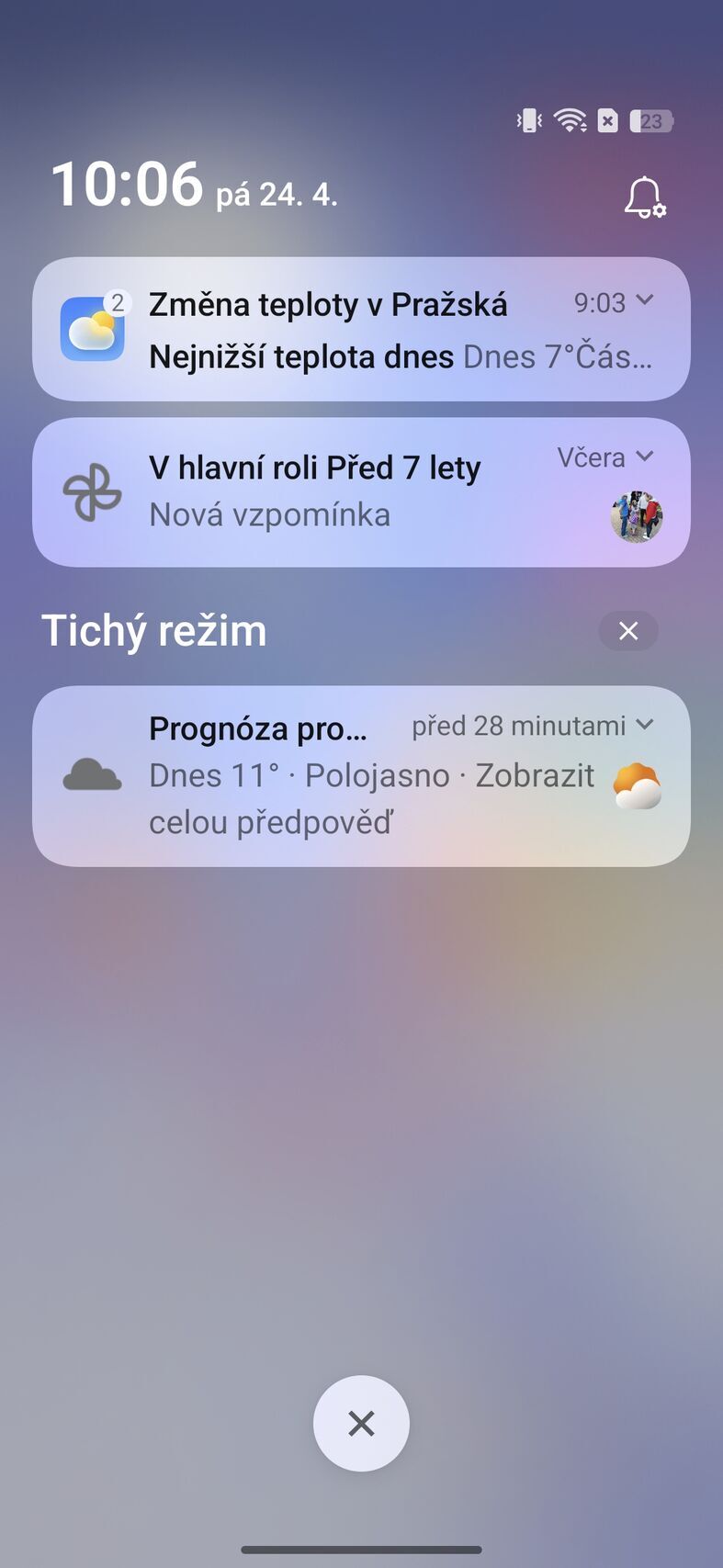Viewport: 723px width, 1568px height.
Task: Open notification settings via the bell icon
Action: tap(643, 196)
